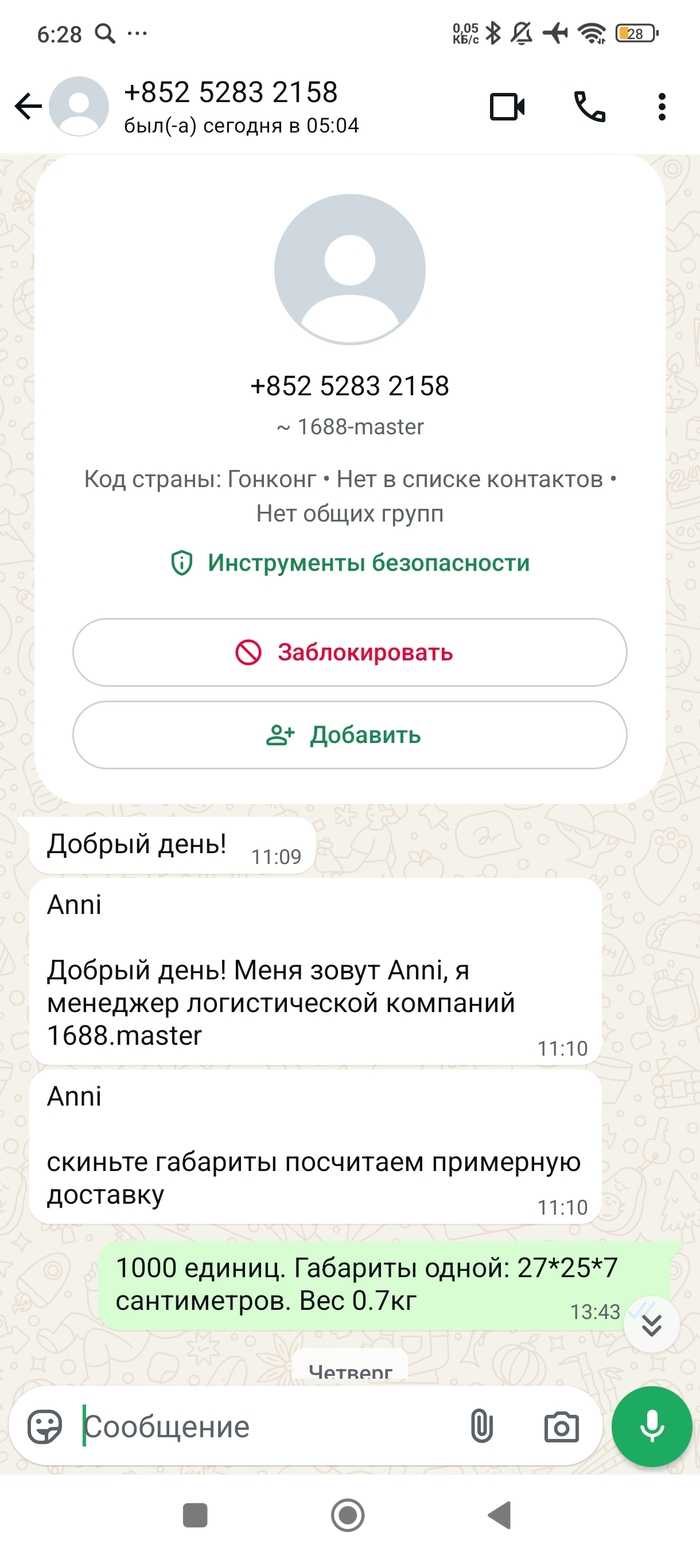Tap Добавить to add the contact
The height and width of the screenshot is (1556, 700).
click(350, 735)
